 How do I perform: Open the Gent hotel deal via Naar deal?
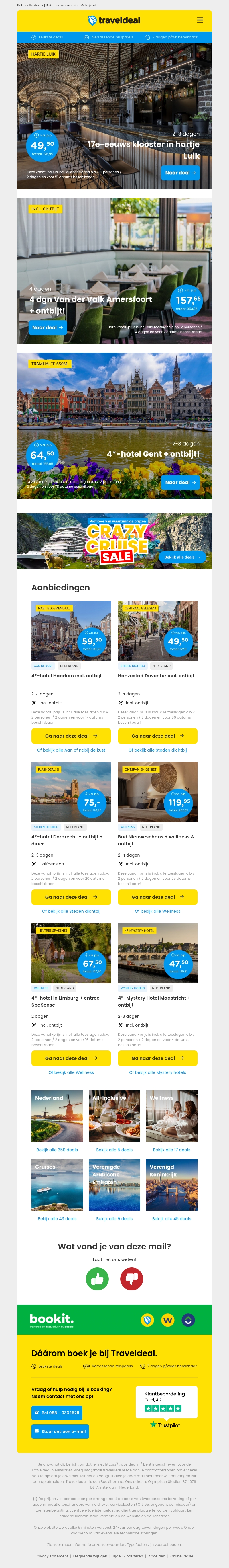[x=180, y=482]
